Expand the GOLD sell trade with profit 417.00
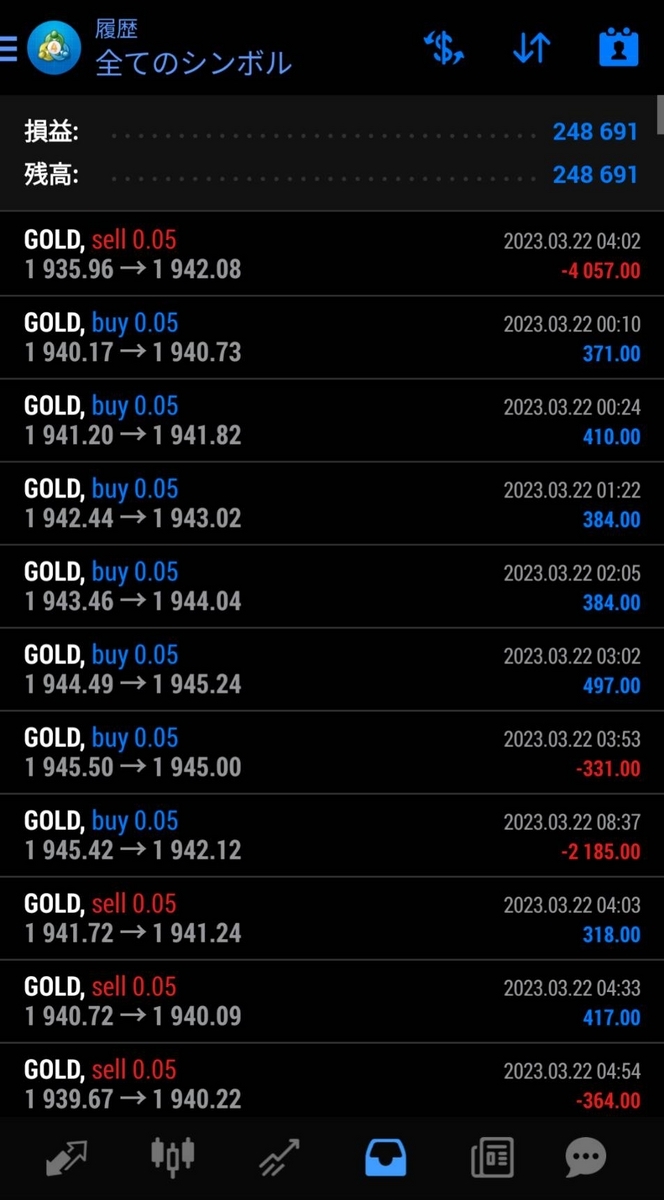664x1200 pixels. click(332, 1001)
